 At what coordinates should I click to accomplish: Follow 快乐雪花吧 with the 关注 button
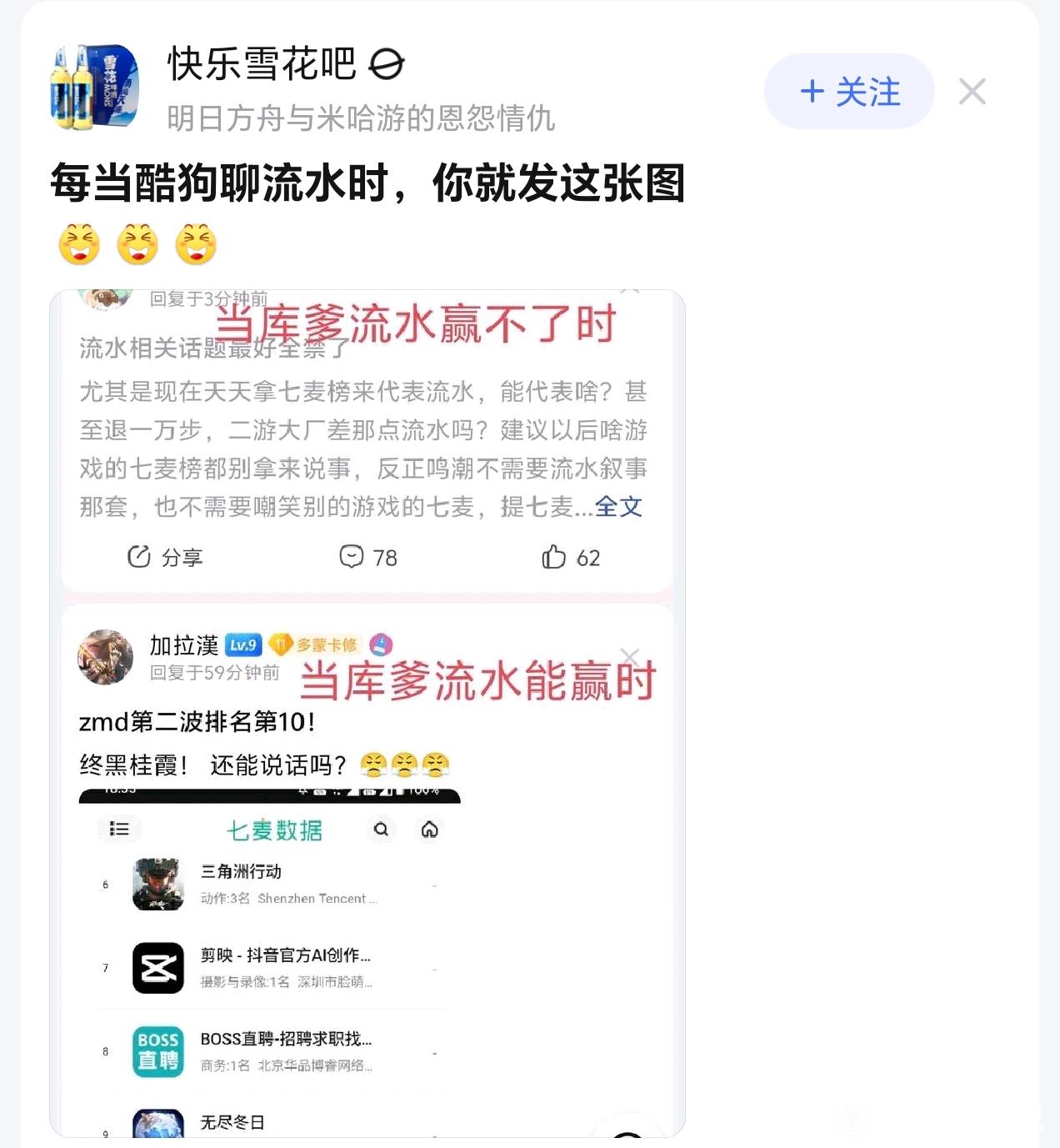[849, 92]
